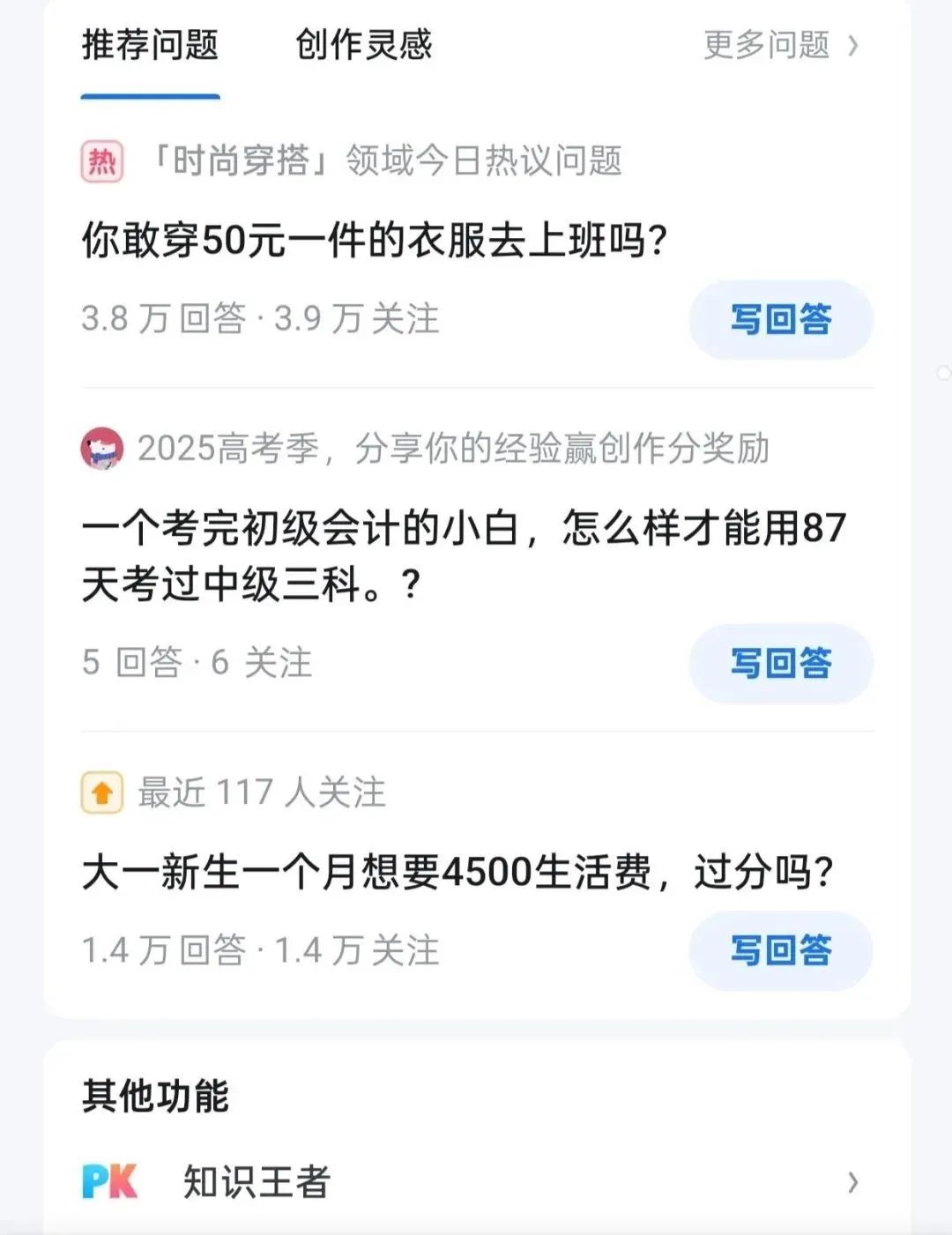
Task: Open the 知识王者 PK feature
Action: [x=256, y=1182]
